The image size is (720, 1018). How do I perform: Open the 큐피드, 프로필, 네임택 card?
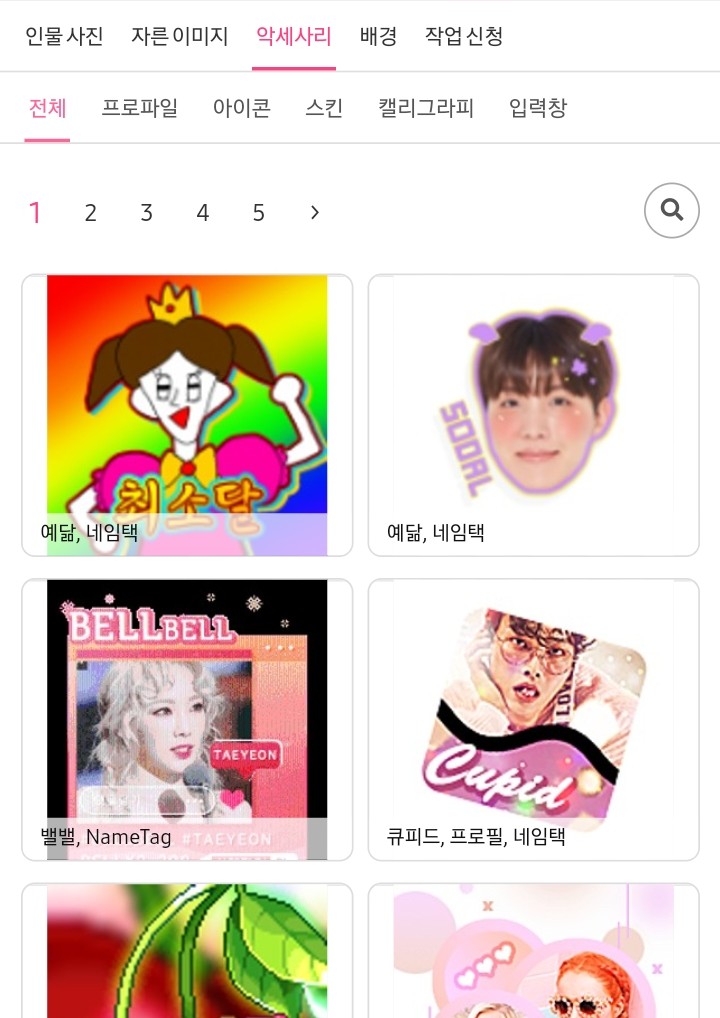pyautogui.click(x=533, y=719)
